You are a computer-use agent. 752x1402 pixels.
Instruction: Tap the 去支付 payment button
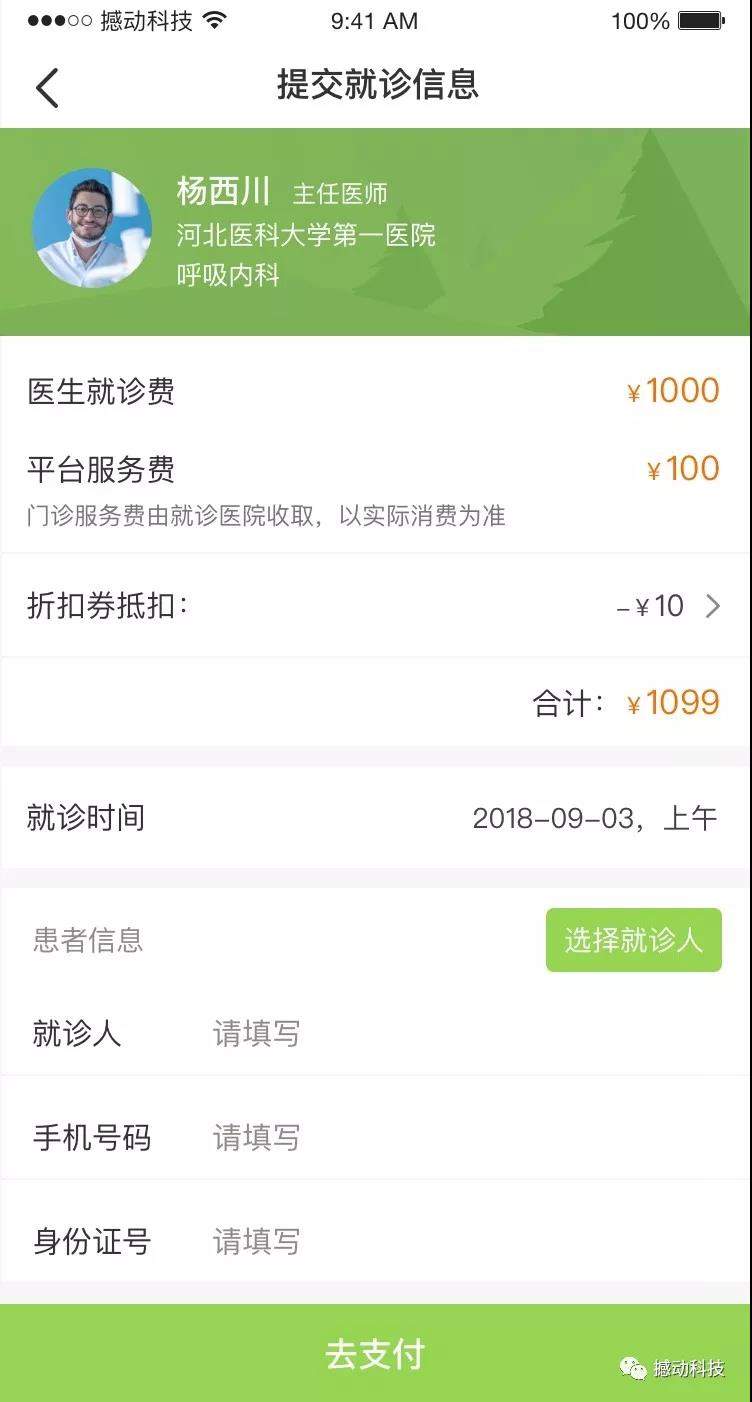point(375,1356)
